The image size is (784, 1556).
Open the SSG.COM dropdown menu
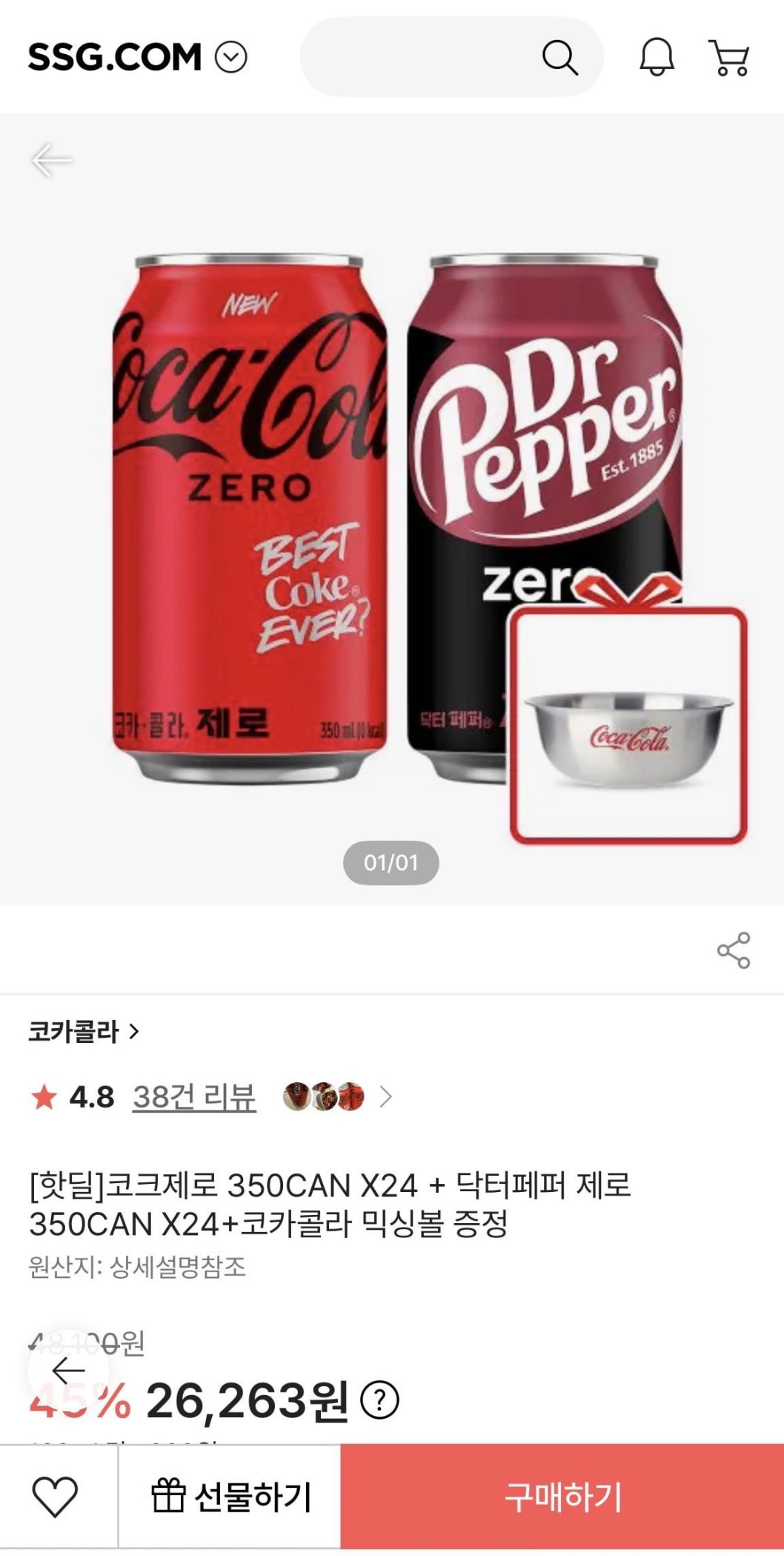[x=230, y=57]
